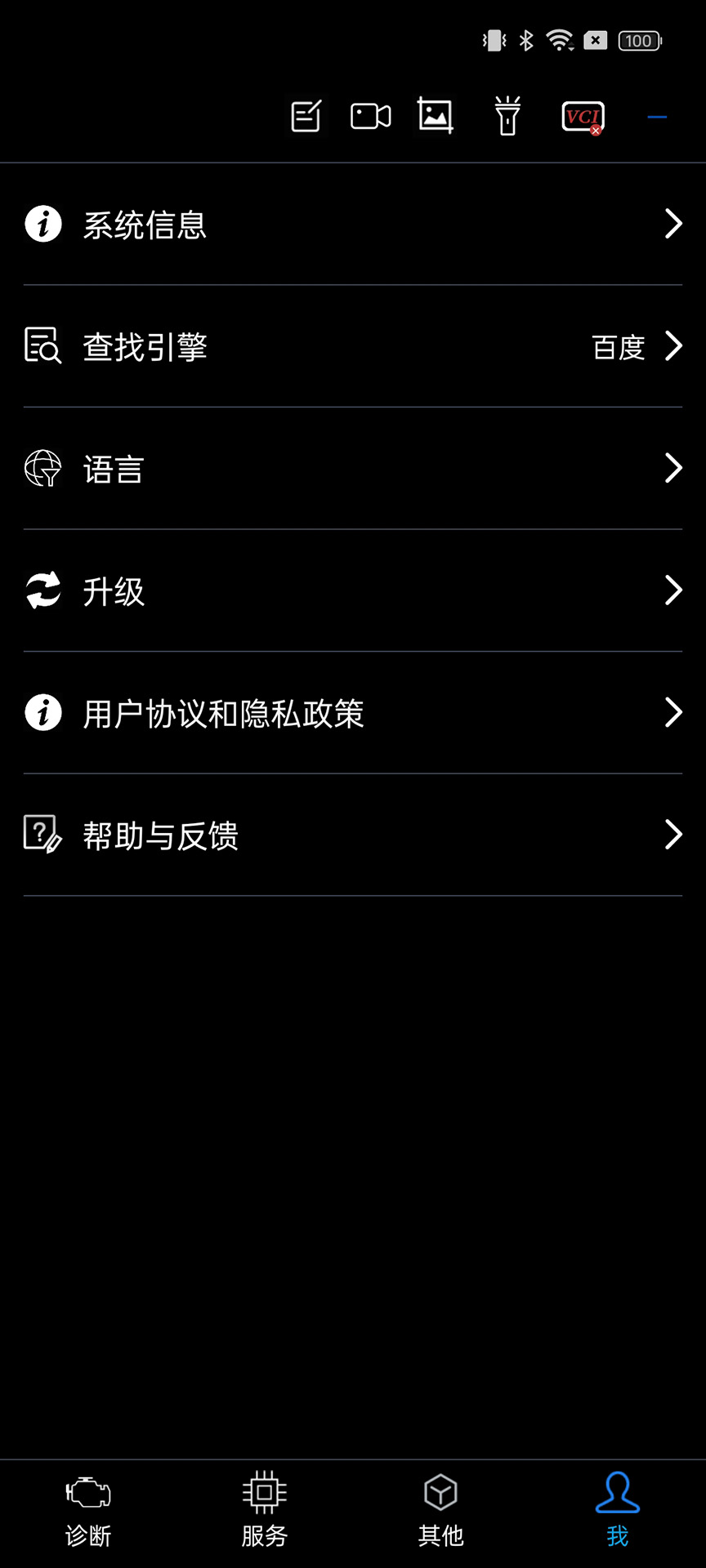Click the 系统信息 info icon
Screen dimensions: 706x1568
(x=42, y=223)
